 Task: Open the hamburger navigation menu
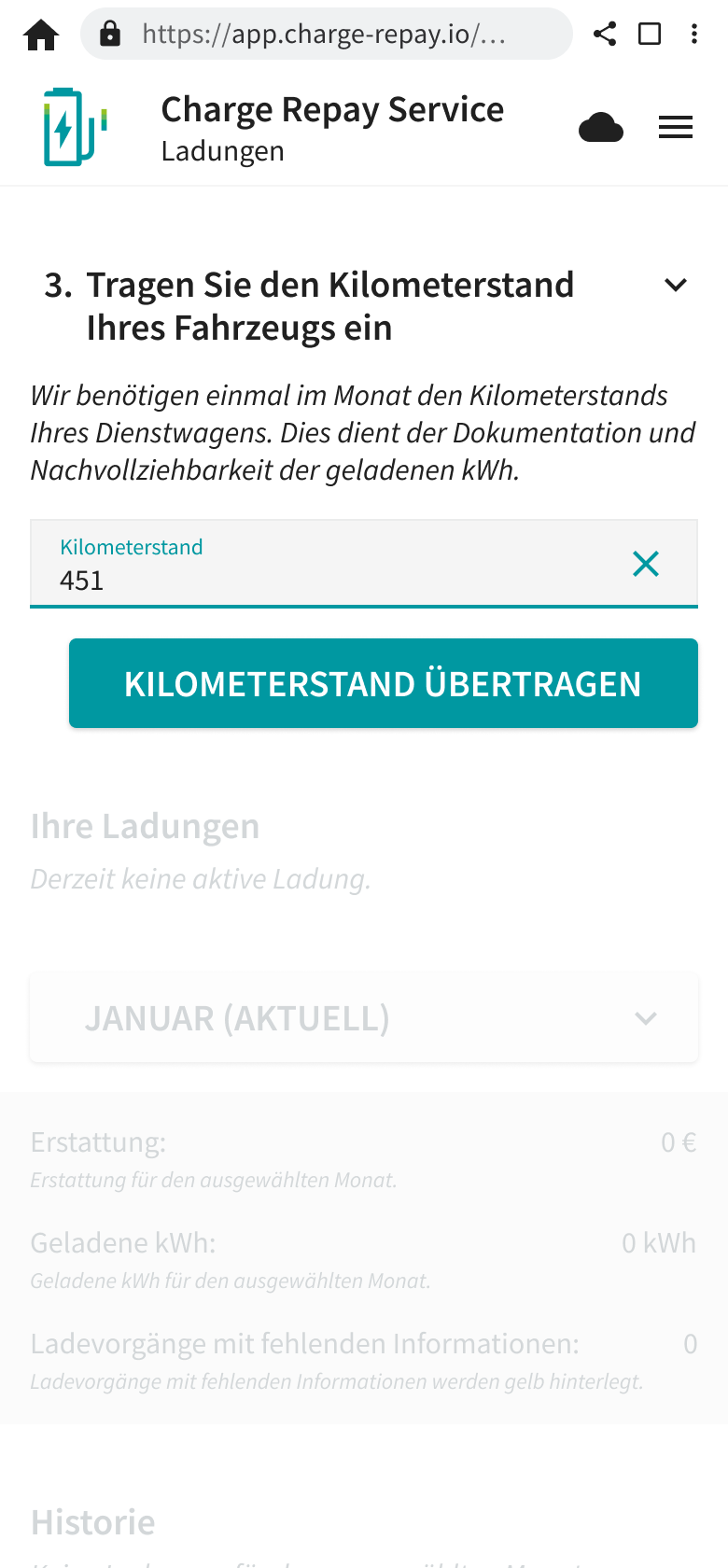pyautogui.click(x=676, y=127)
